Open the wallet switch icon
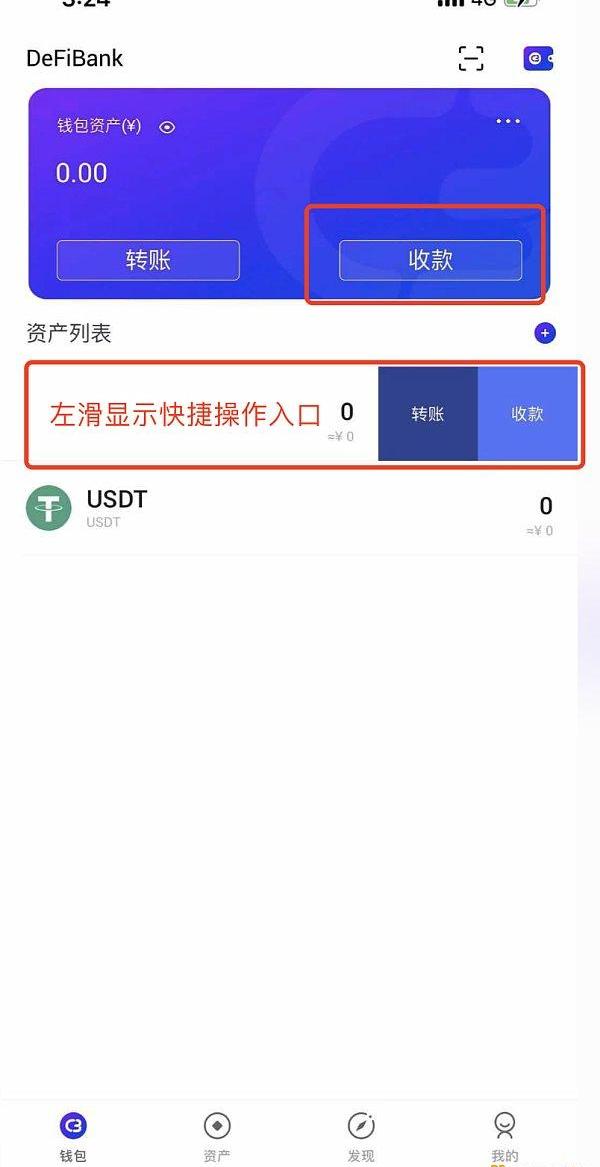Viewport: 600px width, 1167px height. [x=538, y=58]
